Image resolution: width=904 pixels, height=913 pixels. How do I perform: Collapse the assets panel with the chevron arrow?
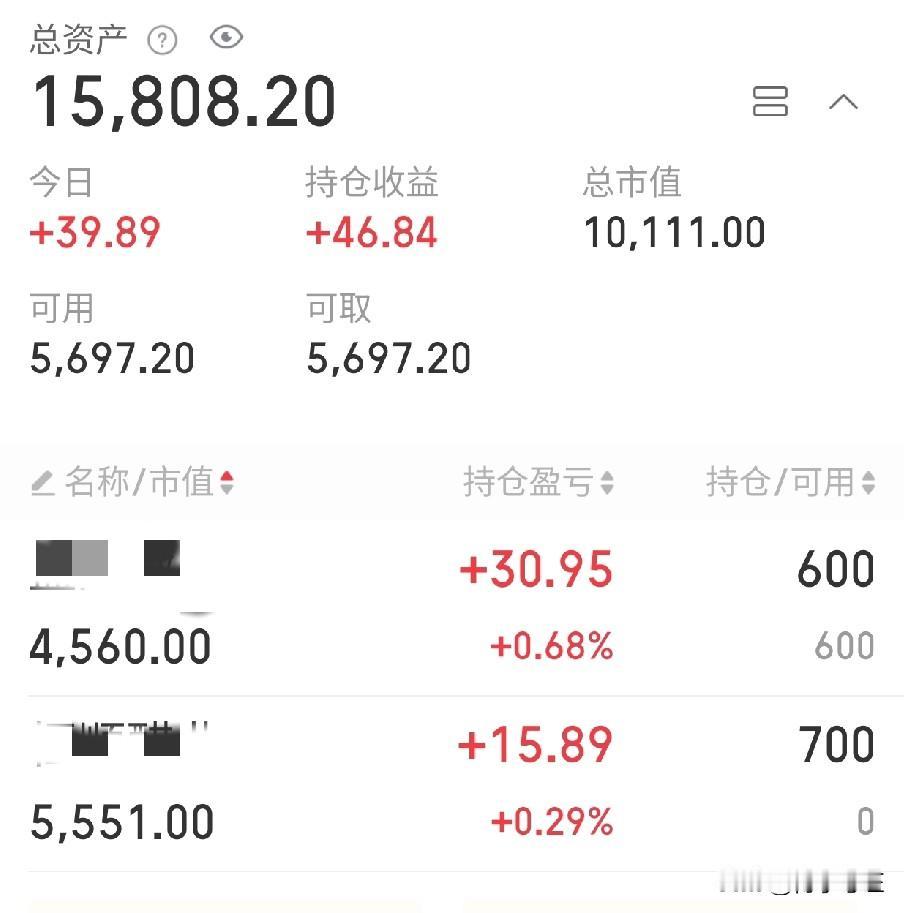pos(845,102)
